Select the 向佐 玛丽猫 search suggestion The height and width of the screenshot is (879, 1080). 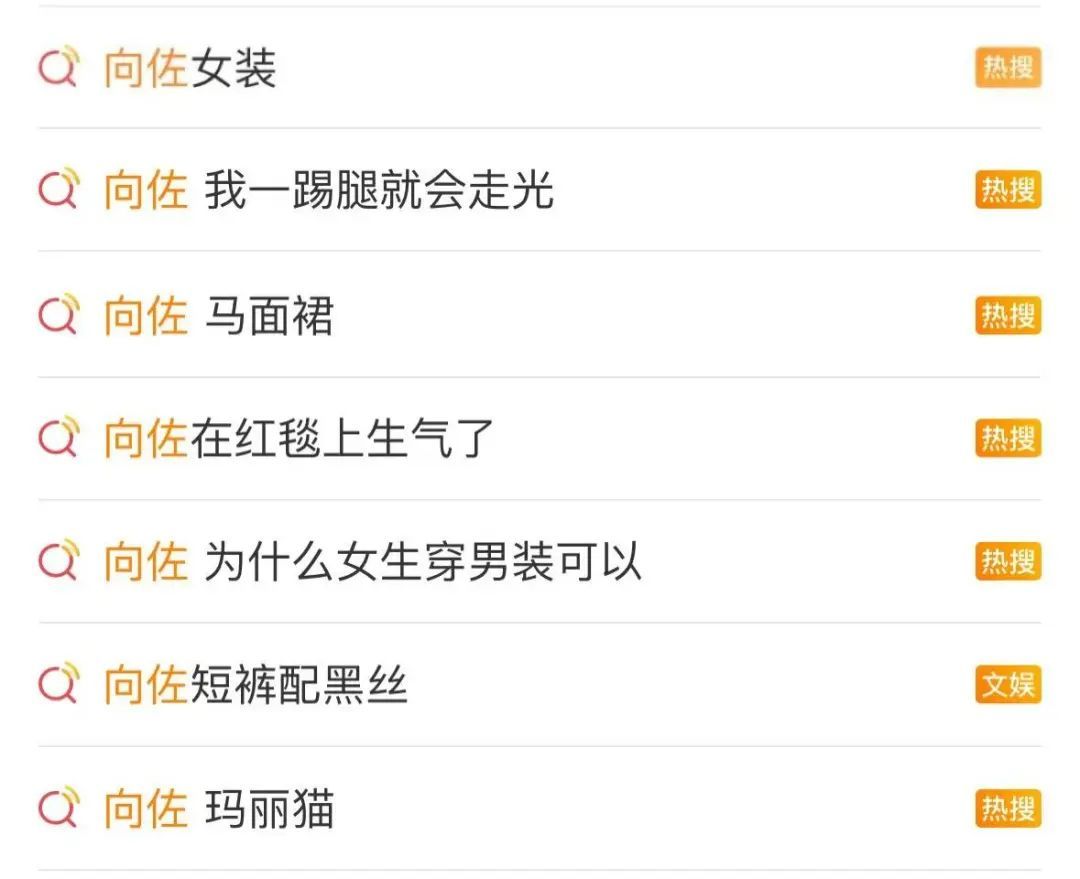tap(219, 808)
